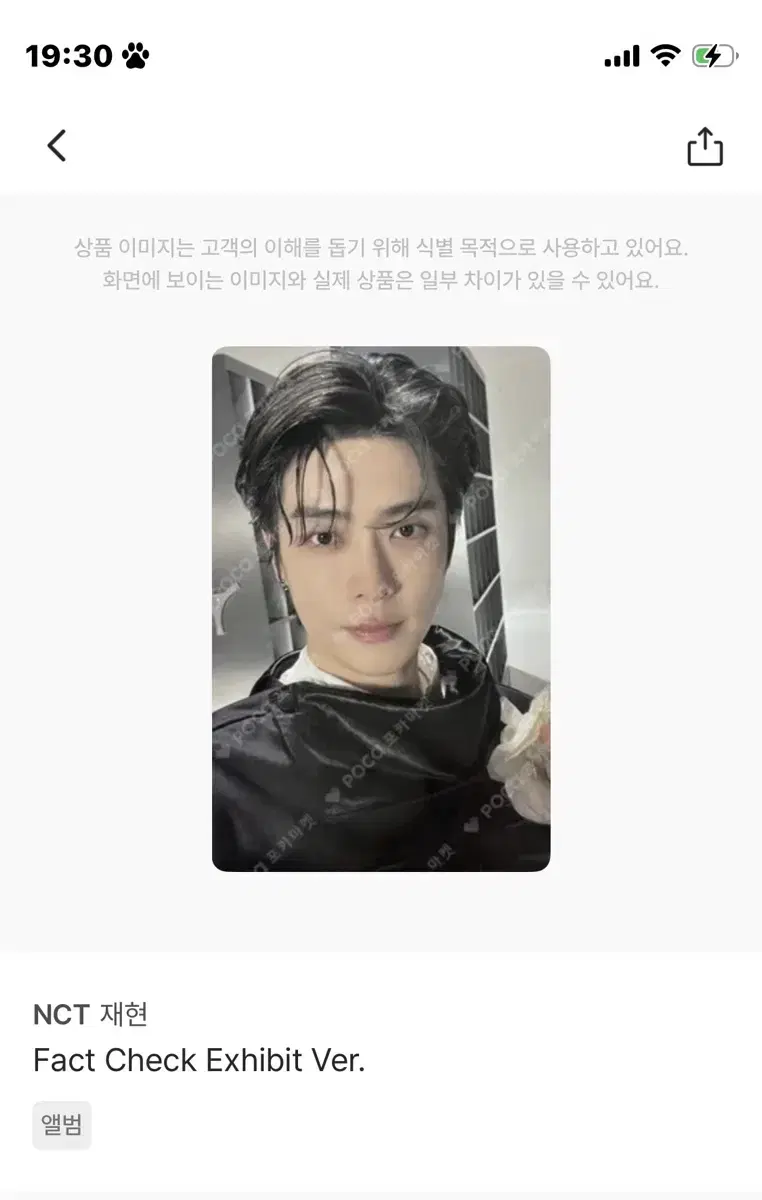Tap the Fact Check Exhibit Ver. title
This screenshot has height=1200, width=762.
[x=200, y=1060]
